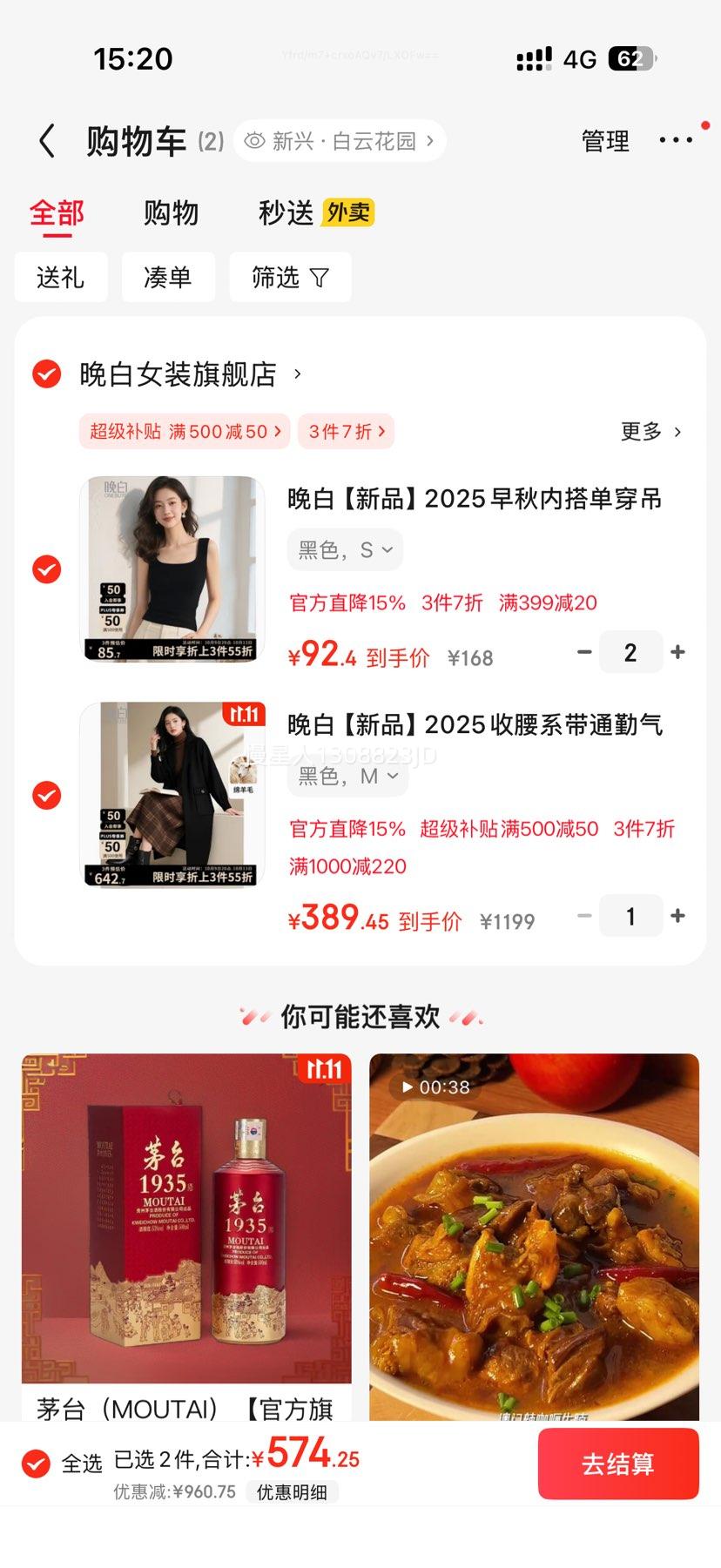Open the 茅台 1935 product card
Viewport: 721px width, 1568px height.
186,1228
